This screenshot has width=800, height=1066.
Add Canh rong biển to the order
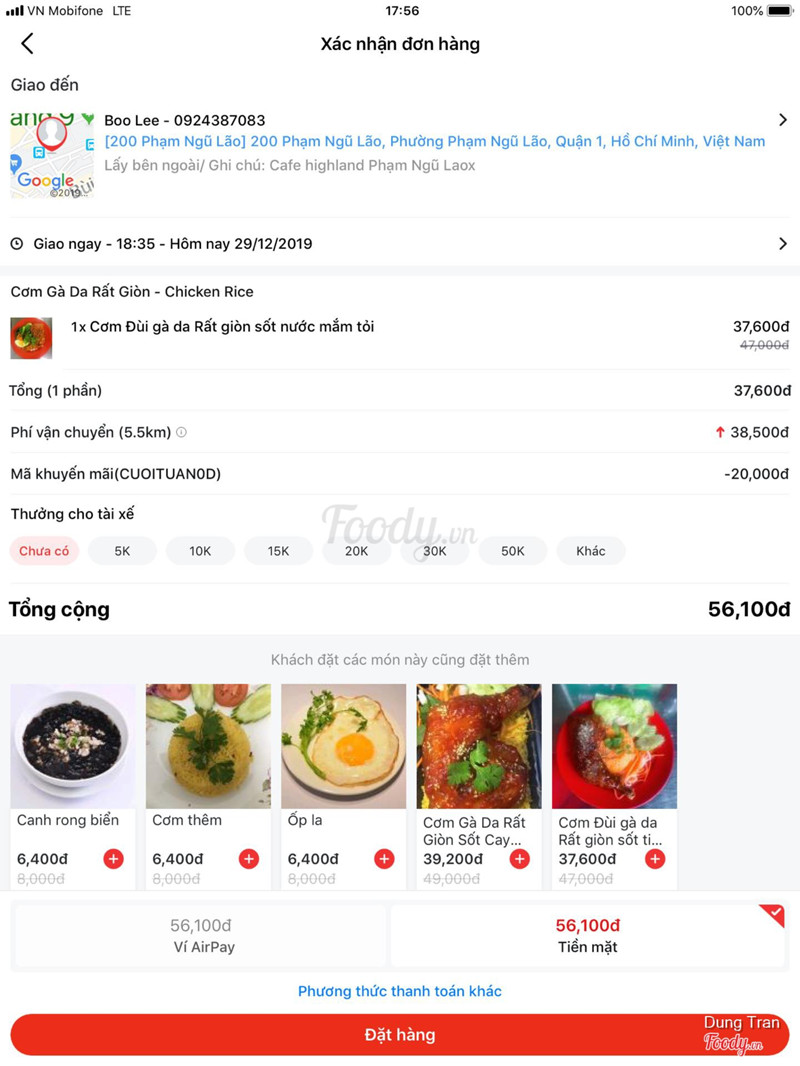(x=113, y=859)
